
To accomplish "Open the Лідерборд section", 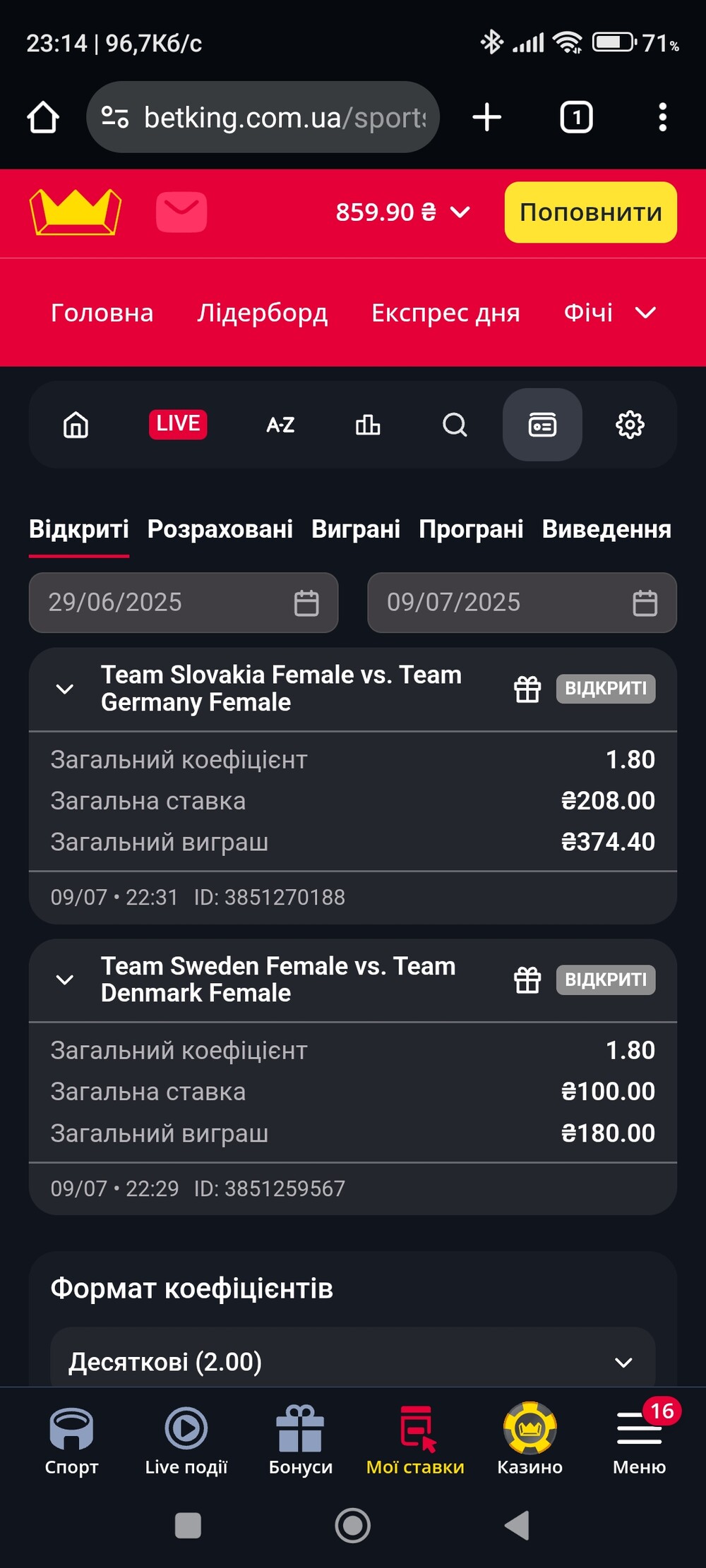I will coord(263,313).
